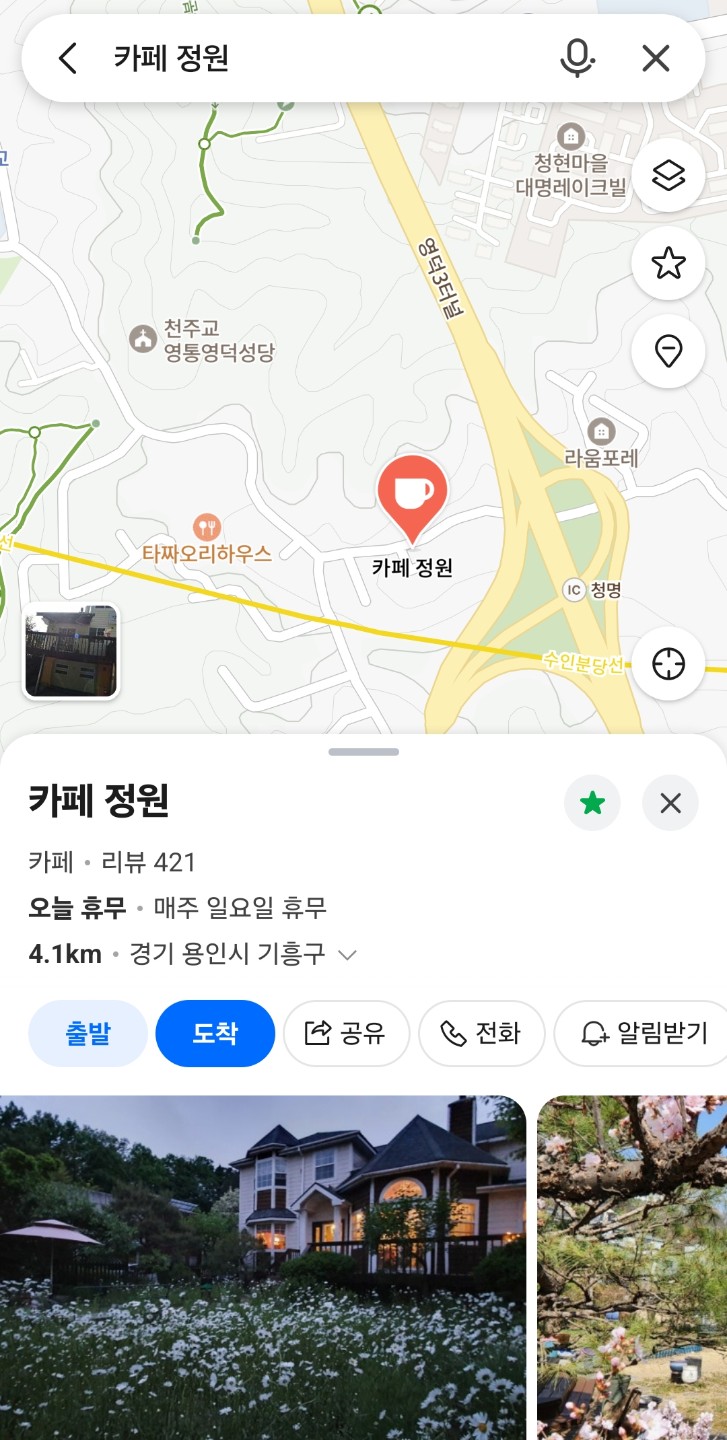Viewport: 727px width, 1440px height.
Task: Open the cherry blossom tree photo
Action: pyautogui.click(x=632, y=1267)
